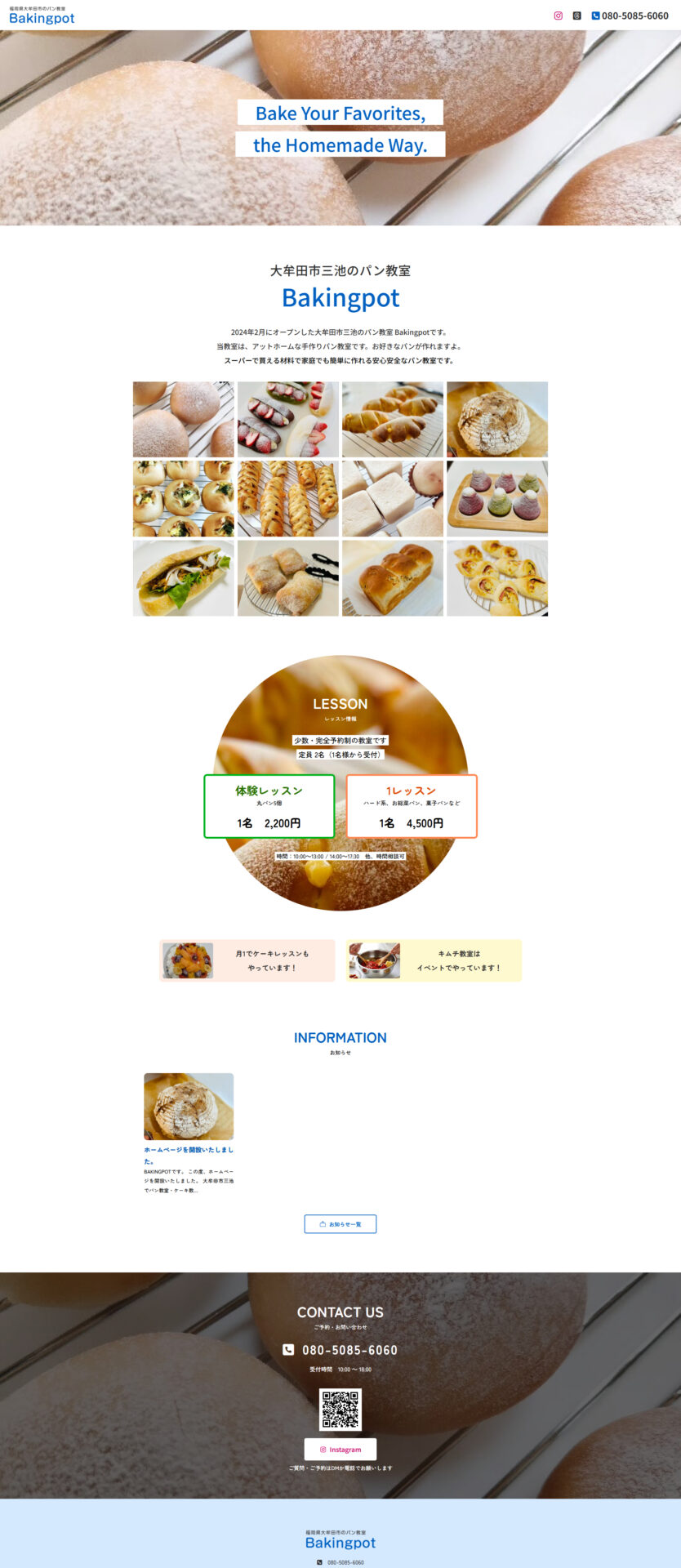View the full news list お知らせ一覧
The width and height of the screenshot is (681, 1568).
tap(340, 1224)
